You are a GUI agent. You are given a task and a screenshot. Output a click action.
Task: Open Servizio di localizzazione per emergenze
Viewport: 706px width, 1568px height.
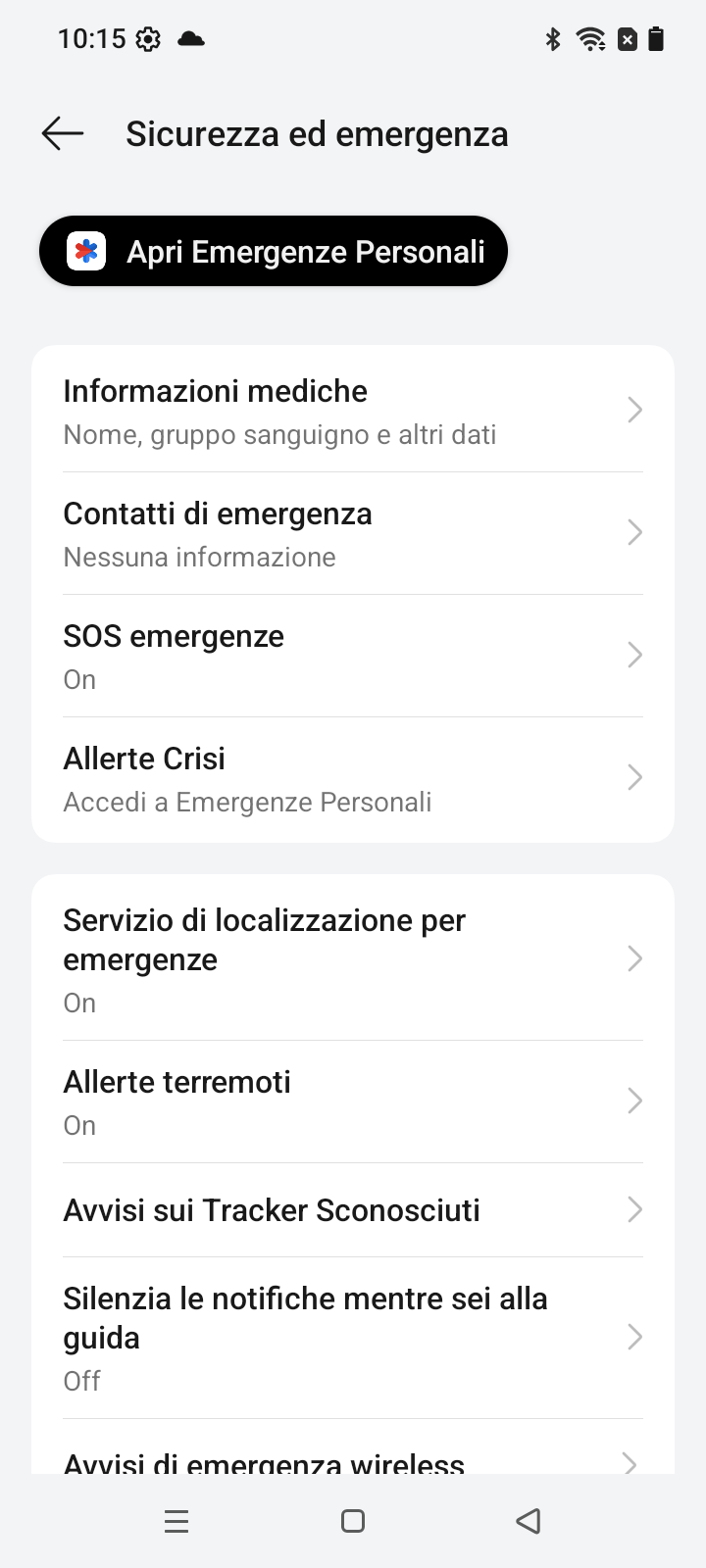click(353, 958)
